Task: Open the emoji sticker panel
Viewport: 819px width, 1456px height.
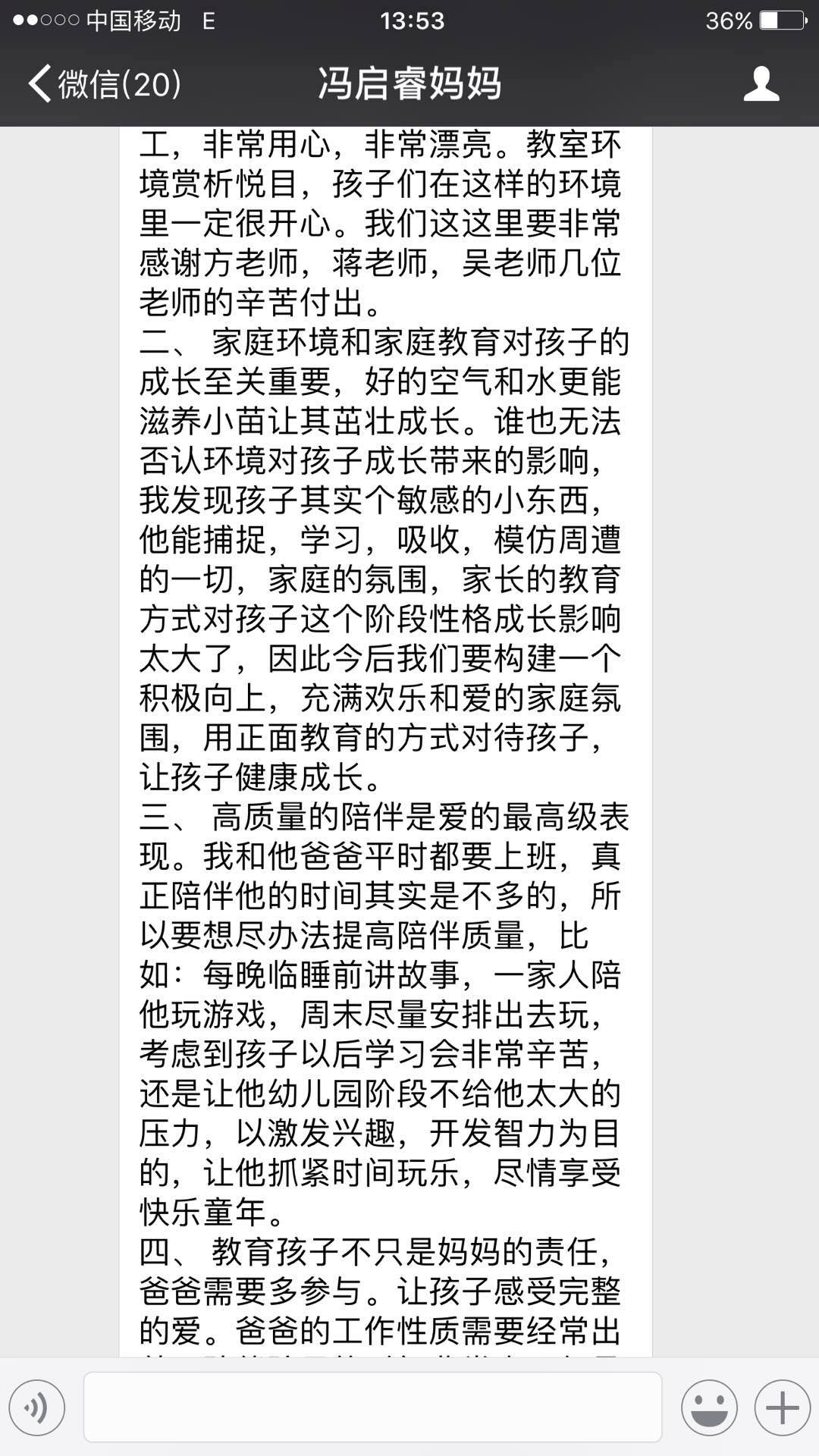Action: (x=709, y=1408)
